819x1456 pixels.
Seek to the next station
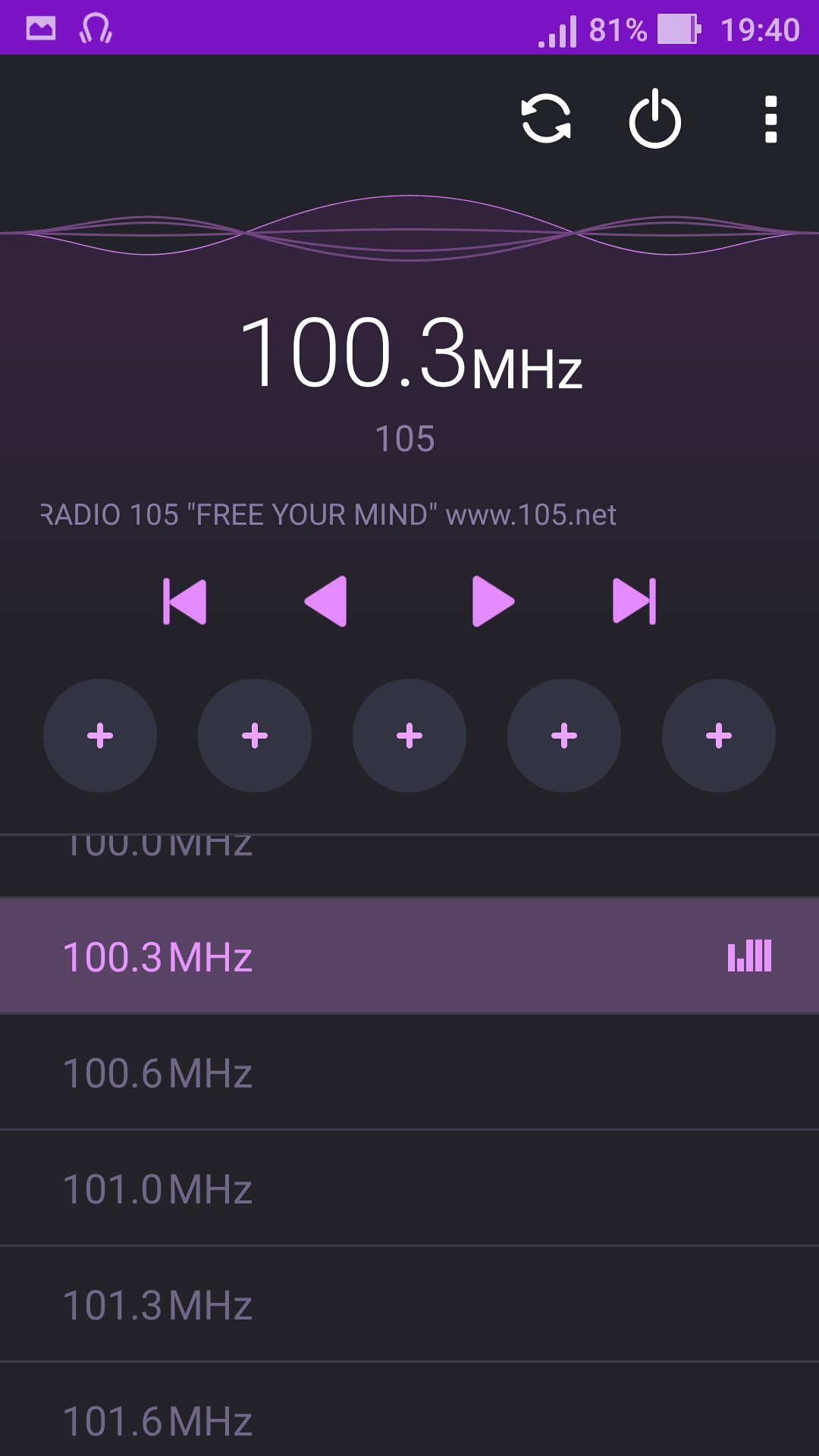635,601
